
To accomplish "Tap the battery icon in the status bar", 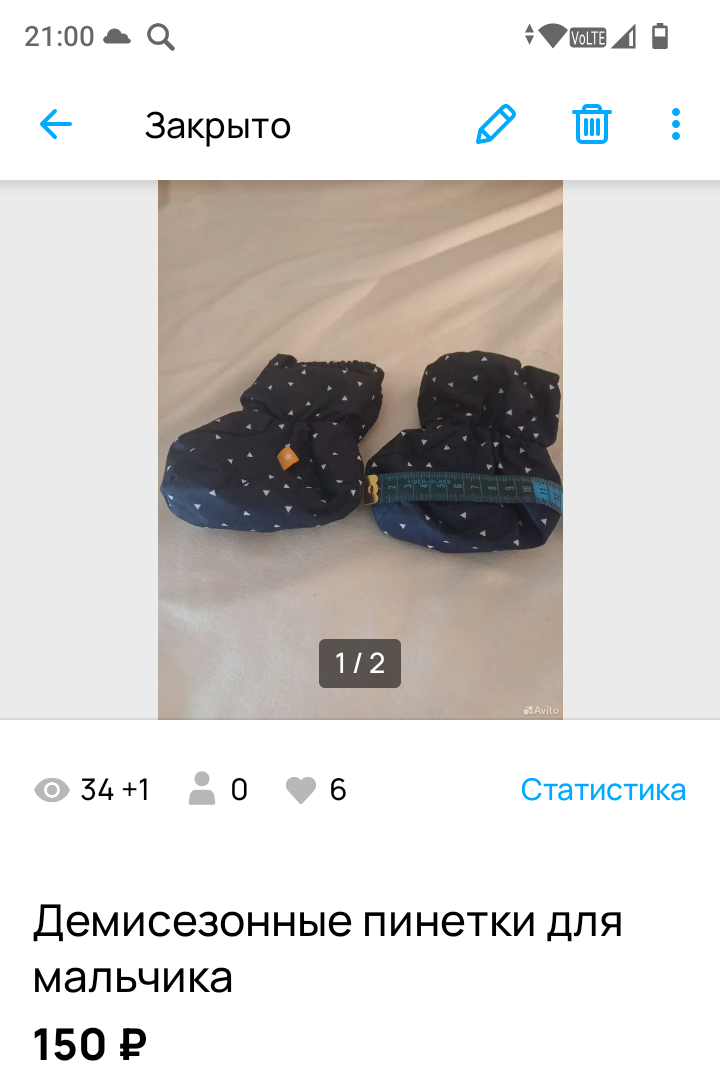I will tap(659, 36).
